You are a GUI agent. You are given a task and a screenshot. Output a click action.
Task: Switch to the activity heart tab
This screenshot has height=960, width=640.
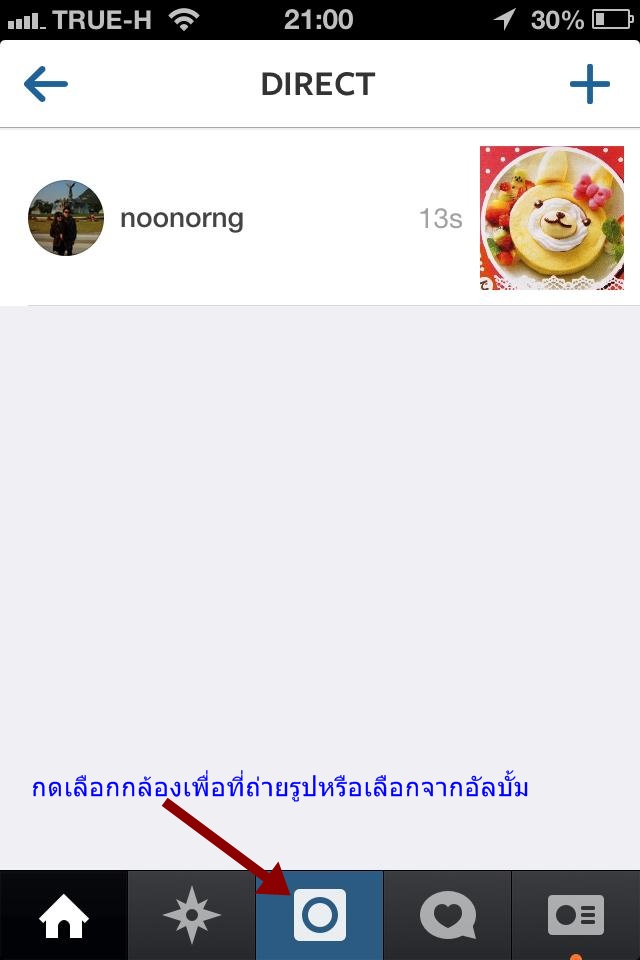tap(447, 915)
